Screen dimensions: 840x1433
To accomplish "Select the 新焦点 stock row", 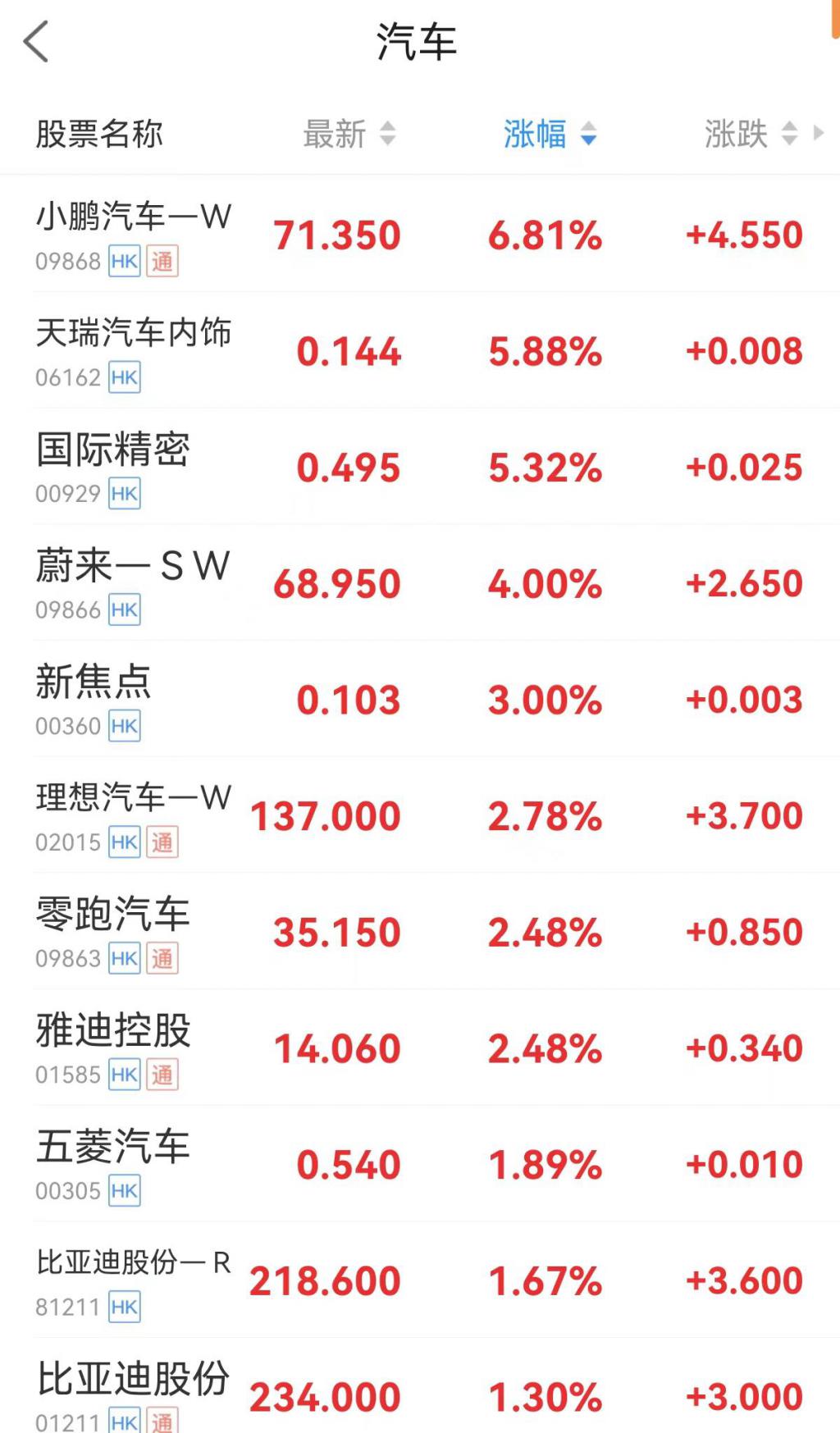I will click(420, 699).
